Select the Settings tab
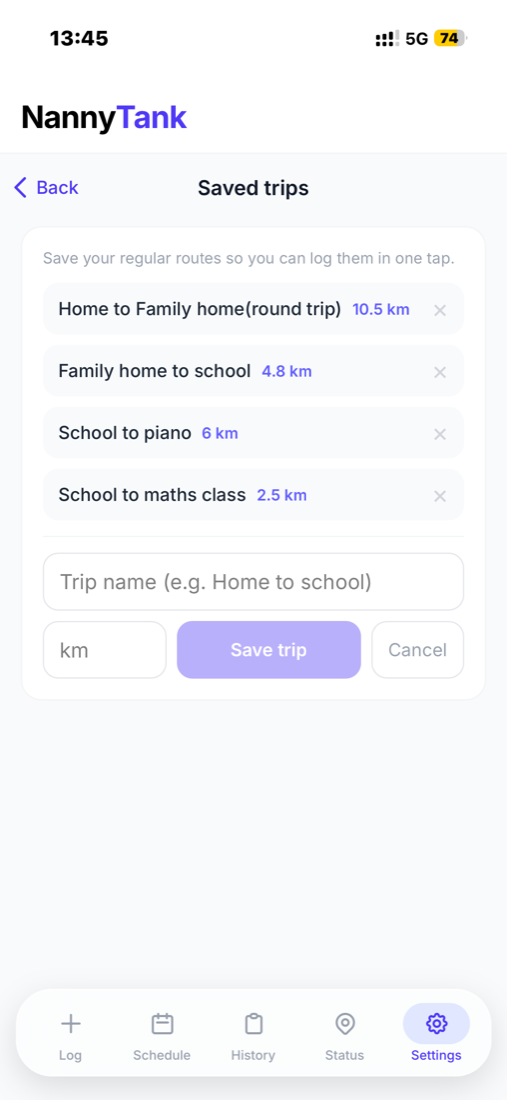The height and width of the screenshot is (1100, 507). coord(436,1033)
